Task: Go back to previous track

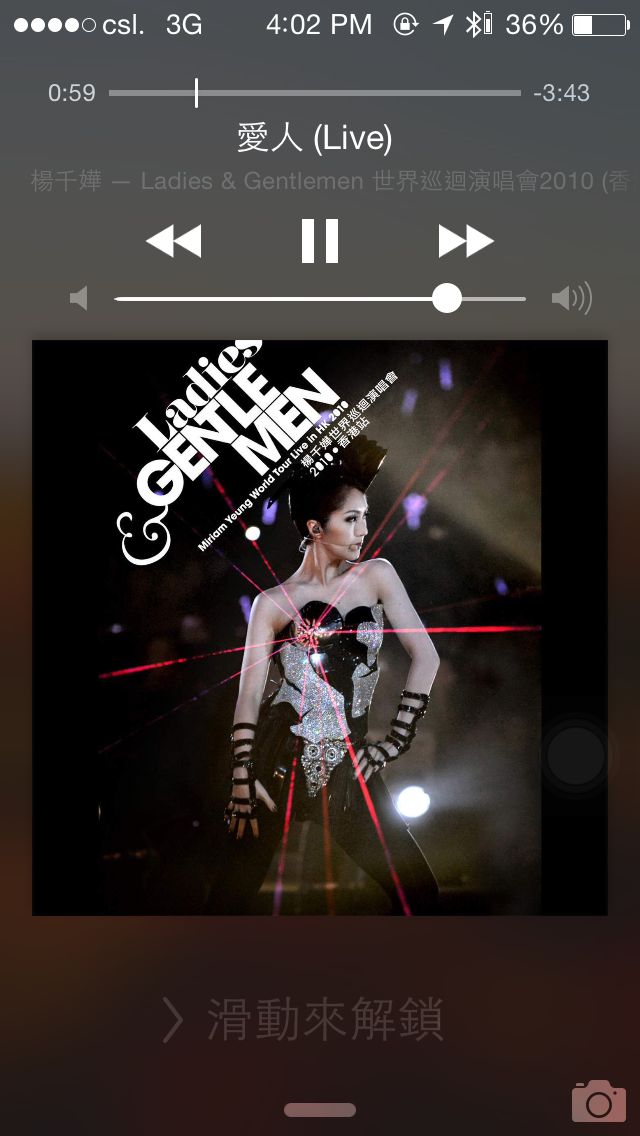Action: (x=173, y=241)
